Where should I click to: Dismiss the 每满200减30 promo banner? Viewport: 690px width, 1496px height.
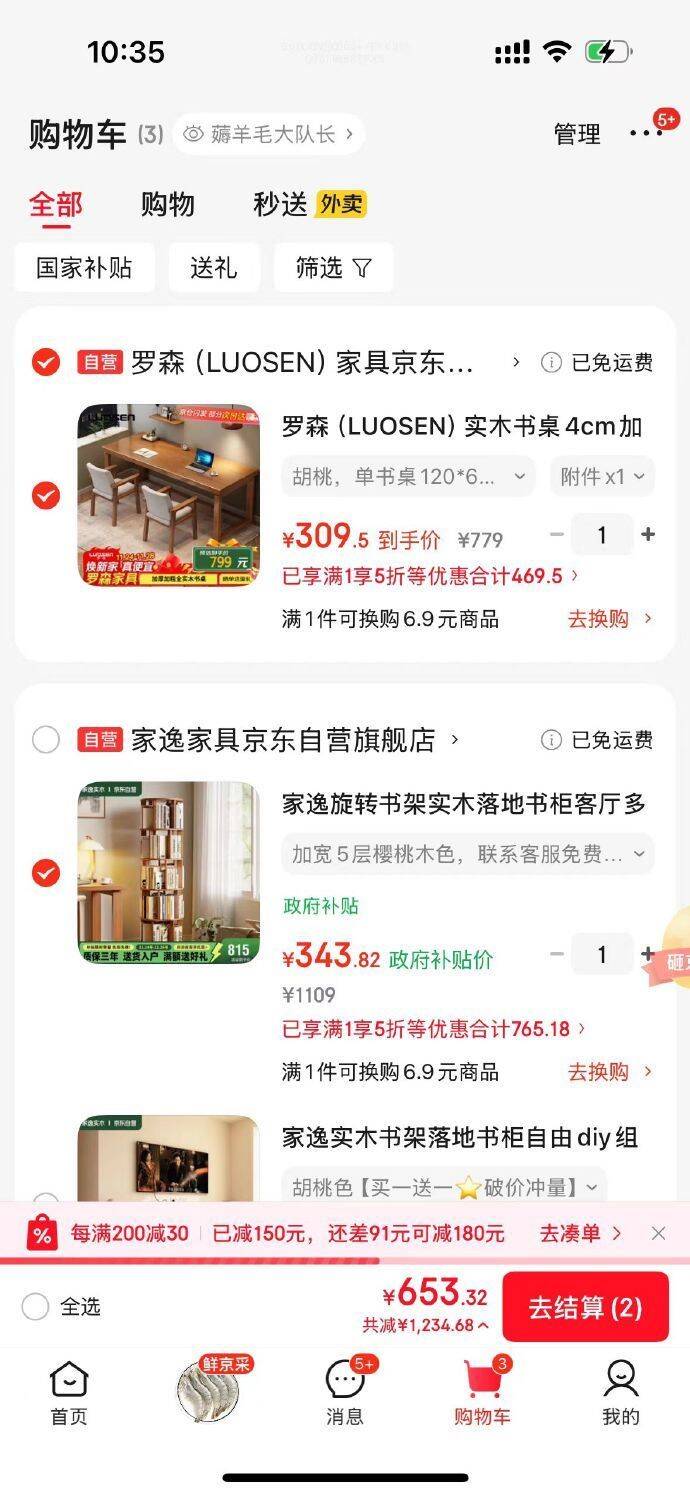click(658, 1233)
